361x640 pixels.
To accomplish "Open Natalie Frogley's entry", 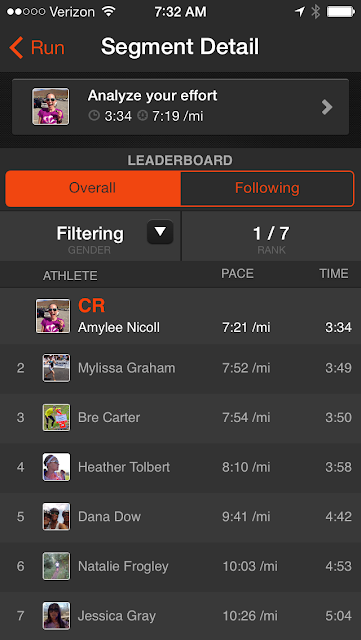I will tap(180, 567).
